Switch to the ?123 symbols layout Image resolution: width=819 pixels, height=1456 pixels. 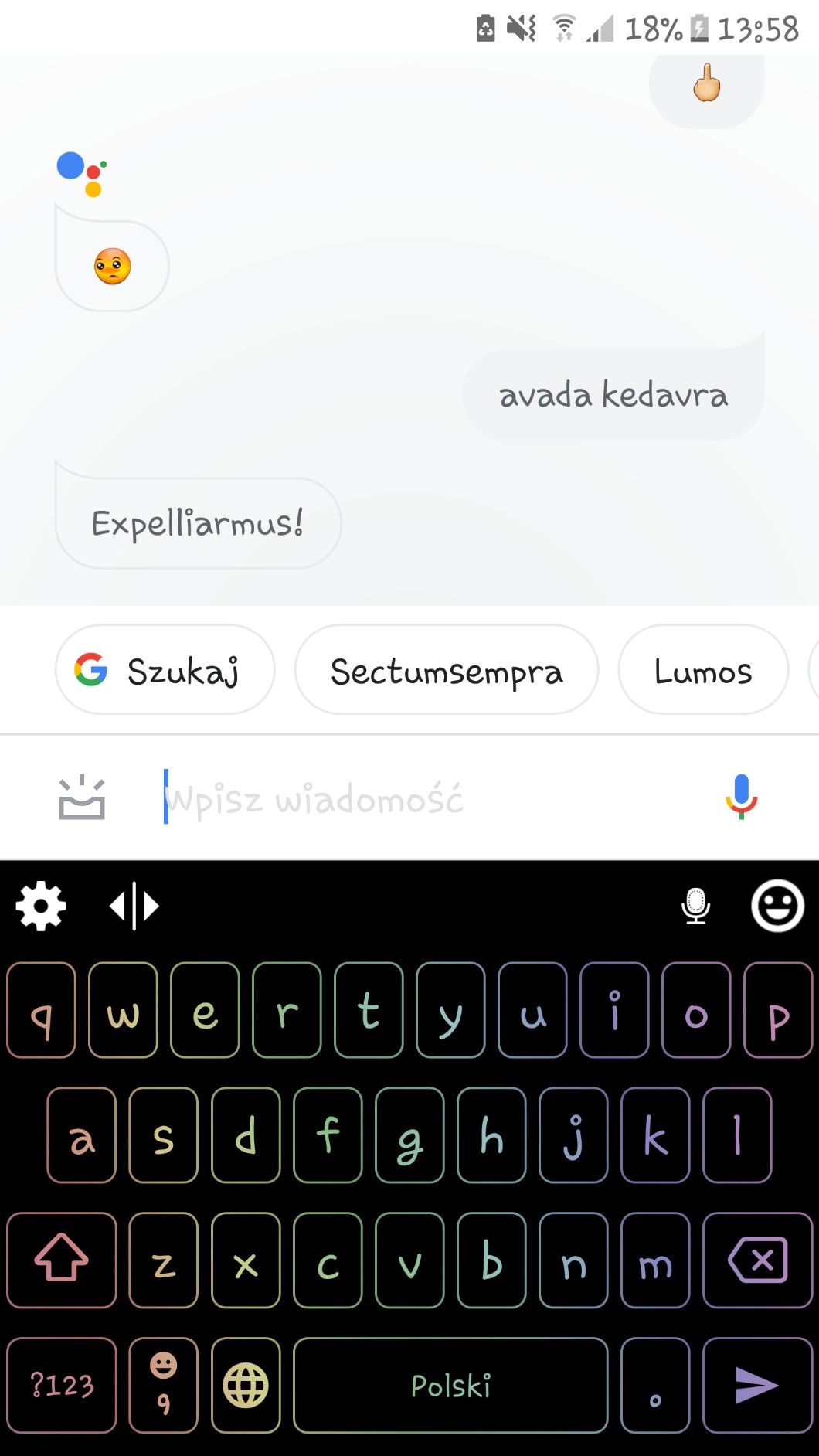(x=62, y=1385)
